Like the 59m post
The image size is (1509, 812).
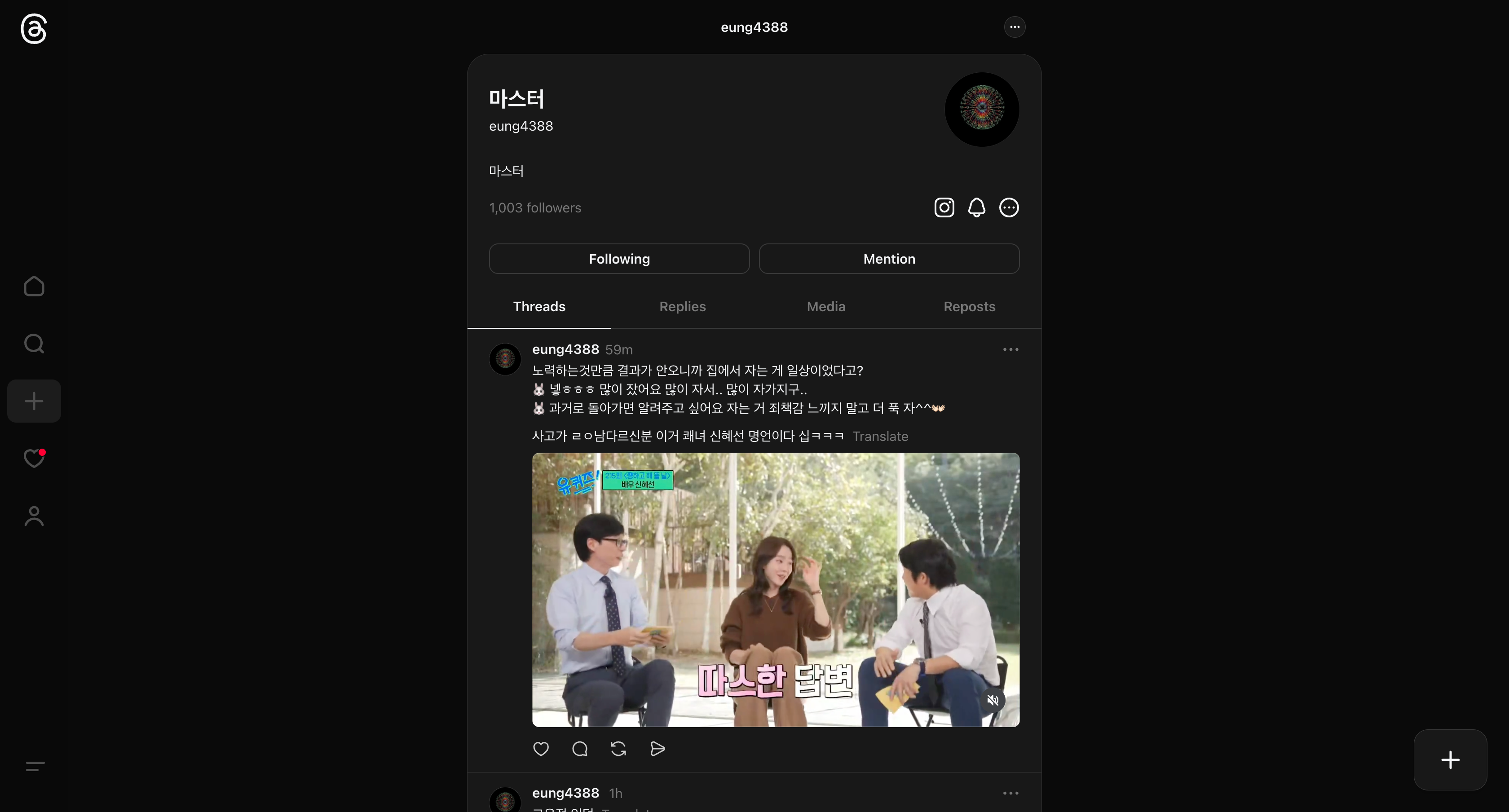pos(541,749)
